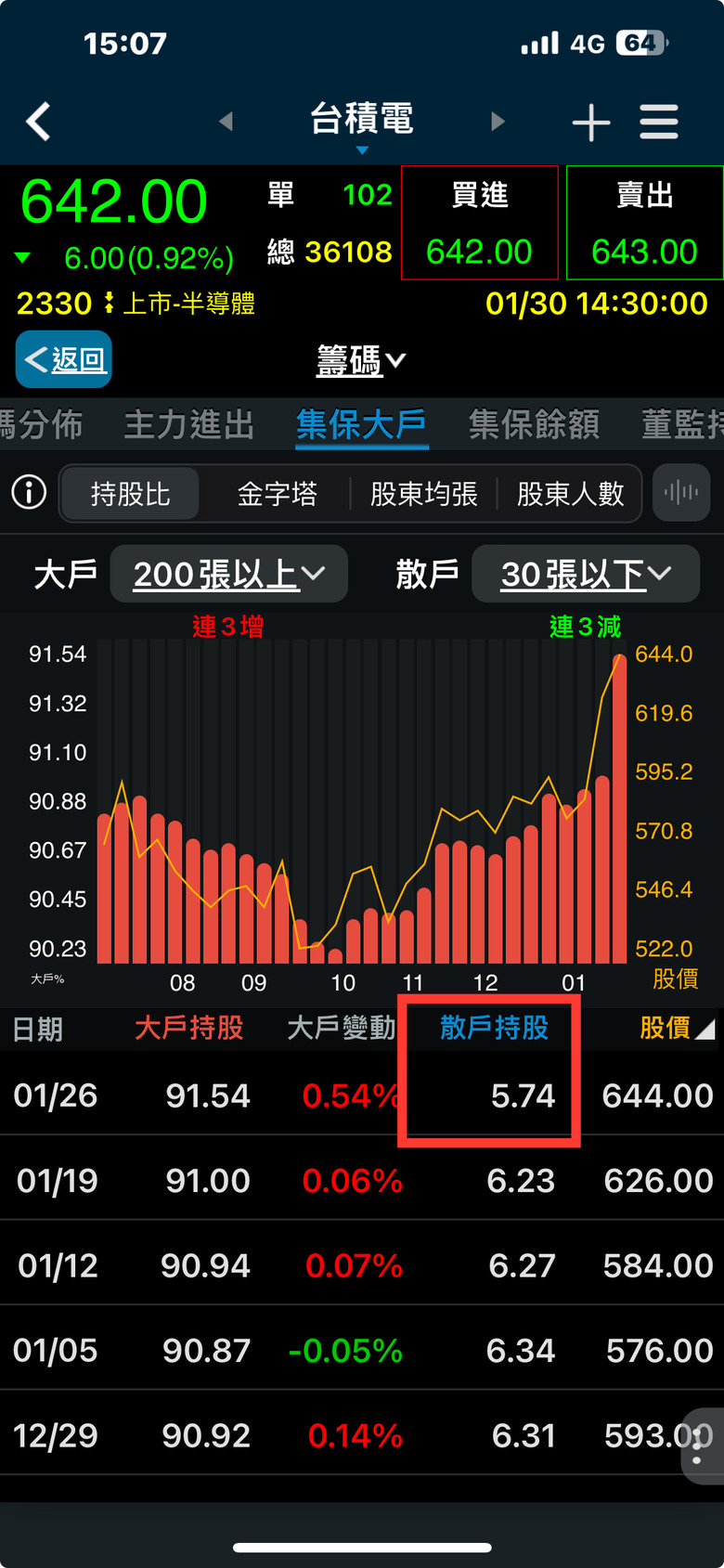Switch to the 集保餘額 tab
724x1568 pixels.
(534, 425)
